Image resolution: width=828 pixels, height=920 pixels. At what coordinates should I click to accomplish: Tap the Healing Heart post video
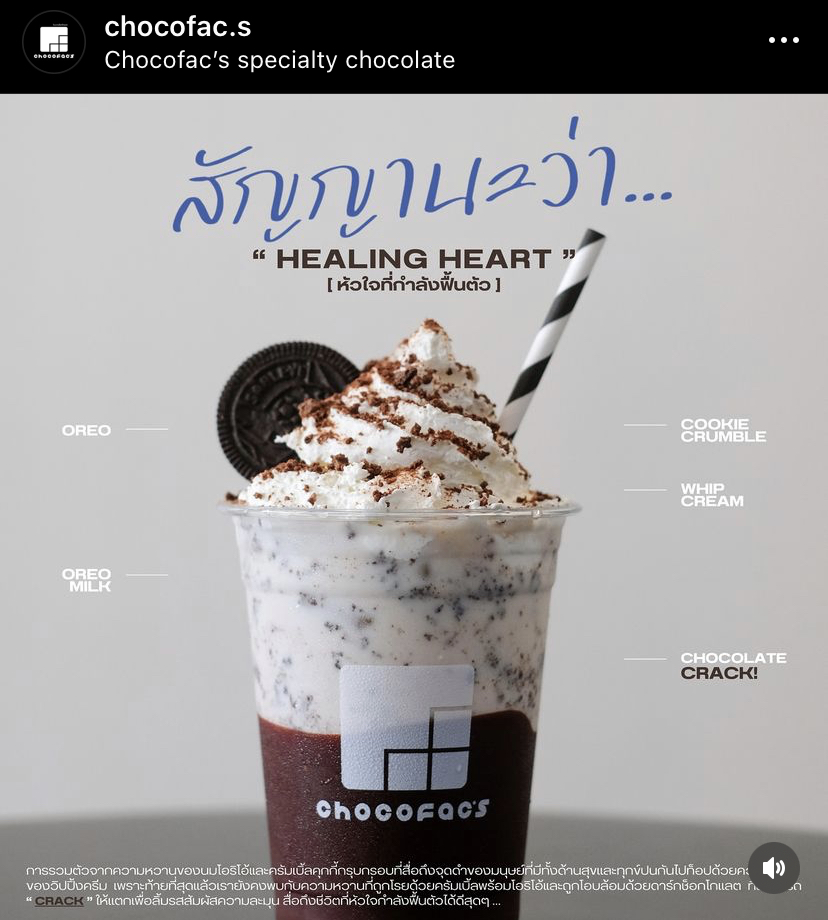point(414,507)
